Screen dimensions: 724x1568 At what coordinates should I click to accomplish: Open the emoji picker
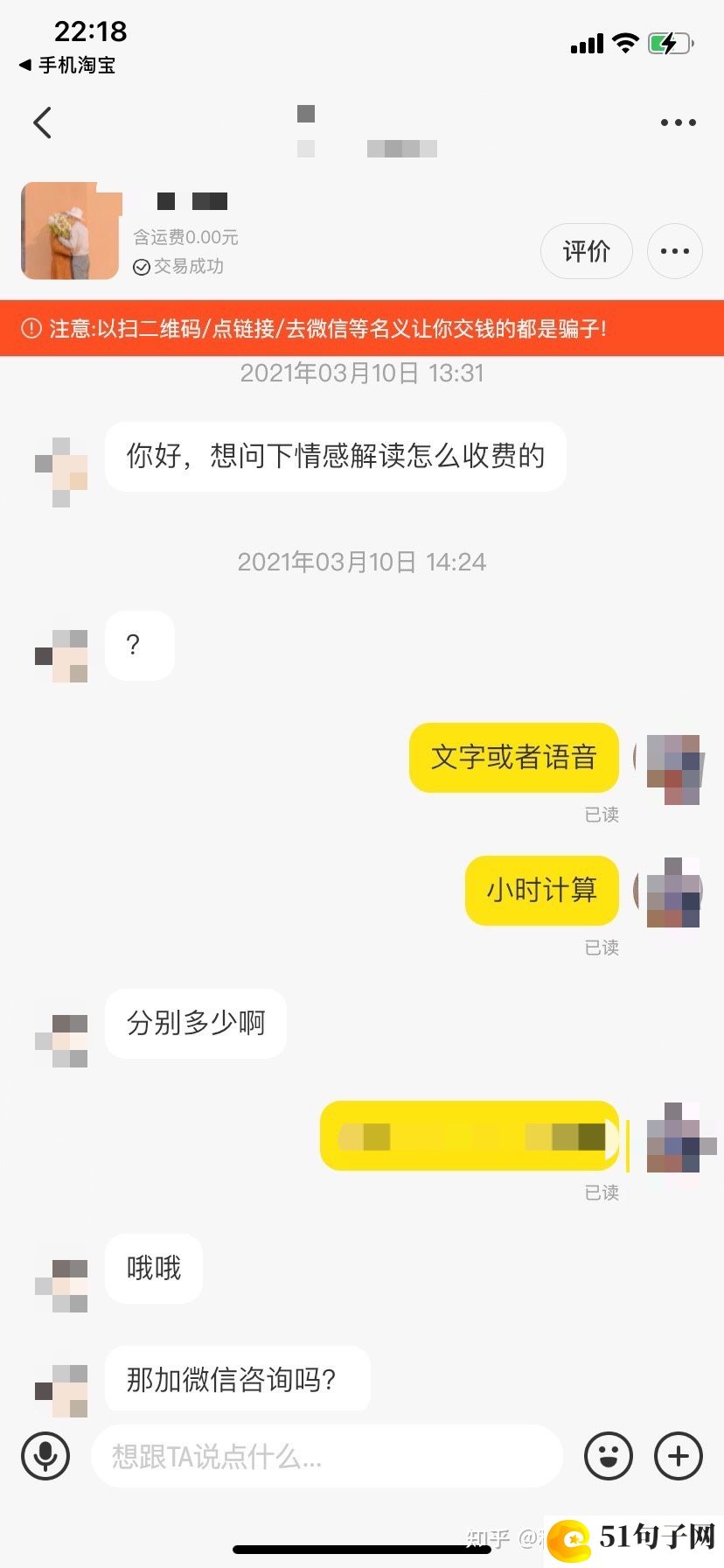608,1456
